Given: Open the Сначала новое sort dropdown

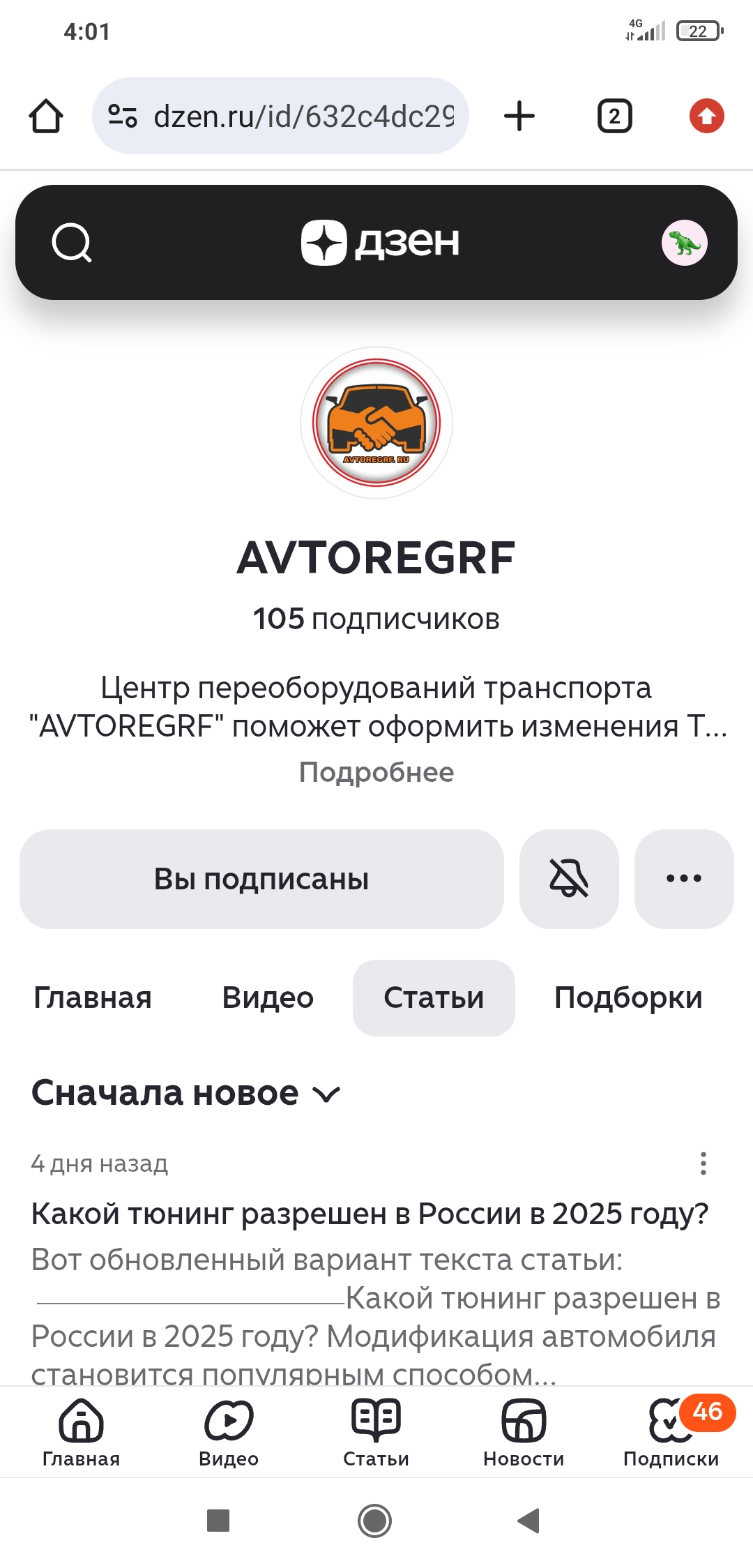Looking at the screenshot, I should (186, 1093).
